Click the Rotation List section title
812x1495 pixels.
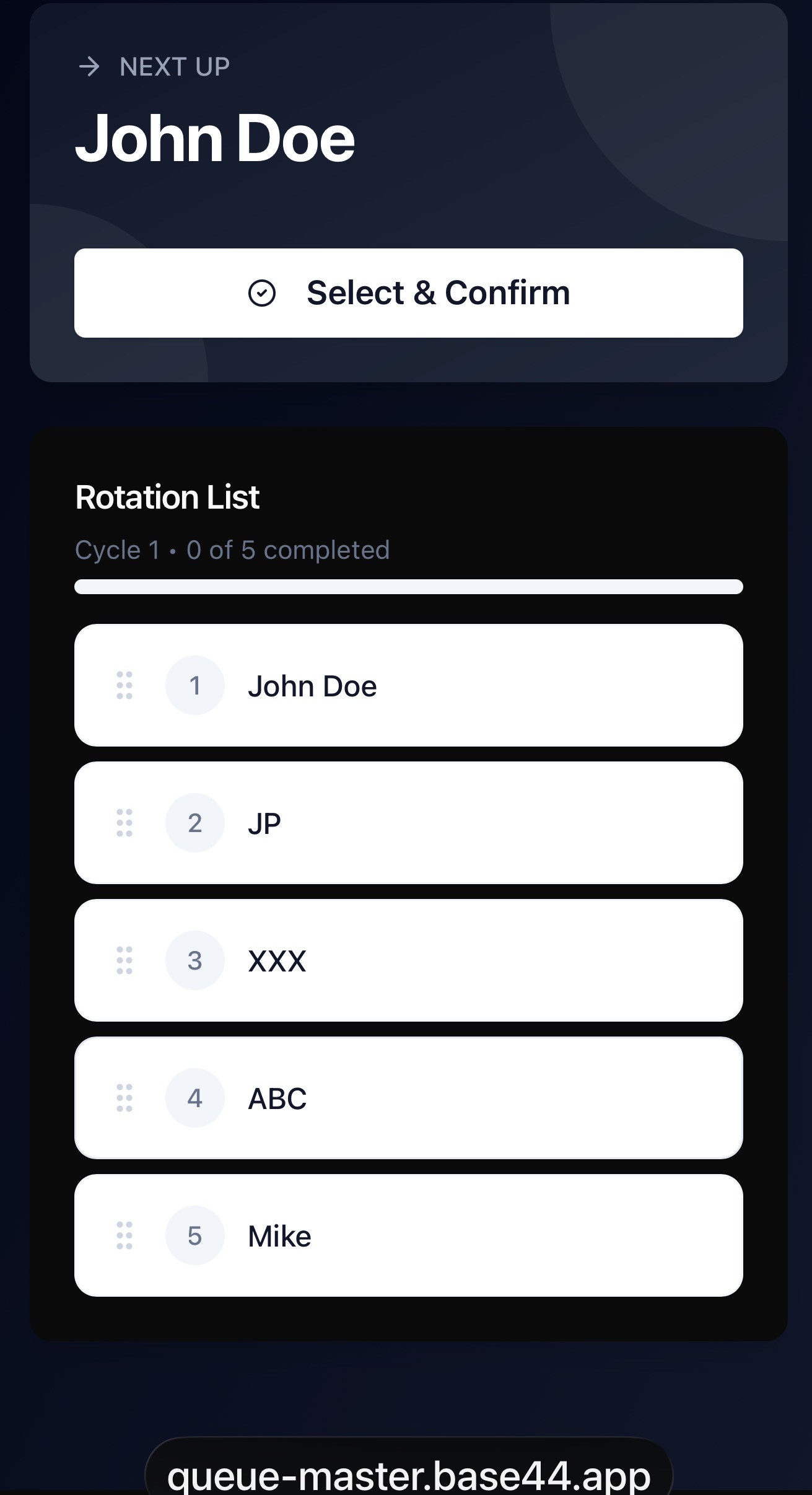(167, 496)
